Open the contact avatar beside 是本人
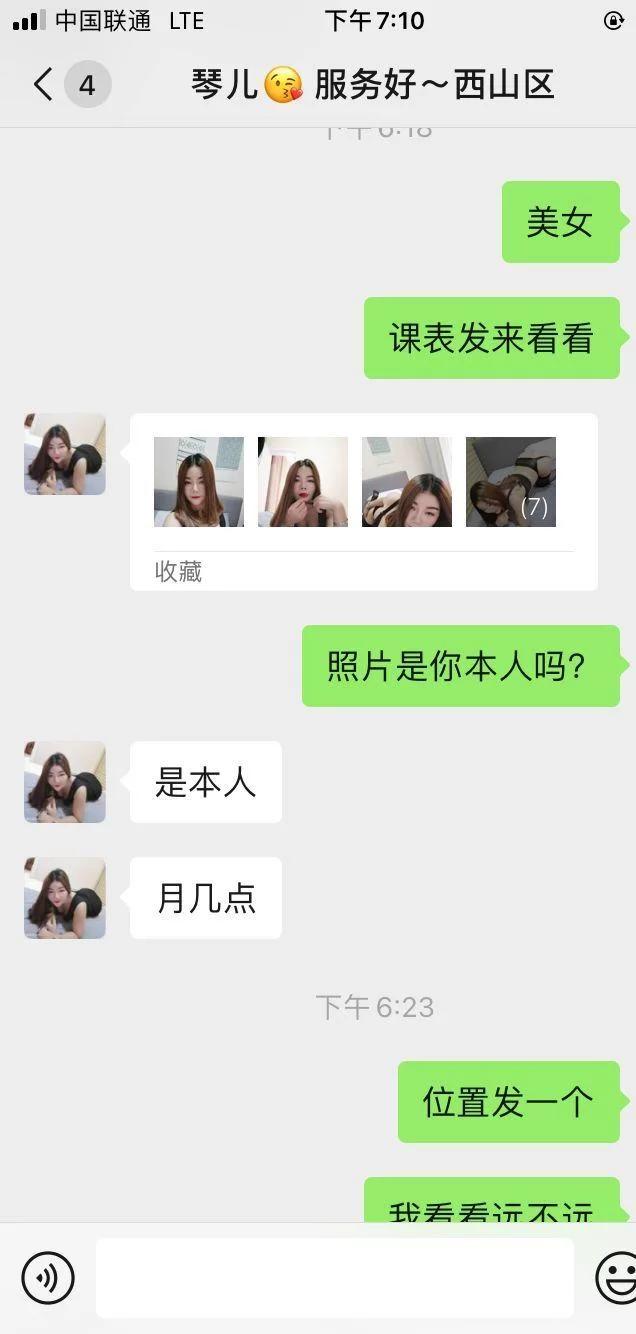 coord(65,782)
